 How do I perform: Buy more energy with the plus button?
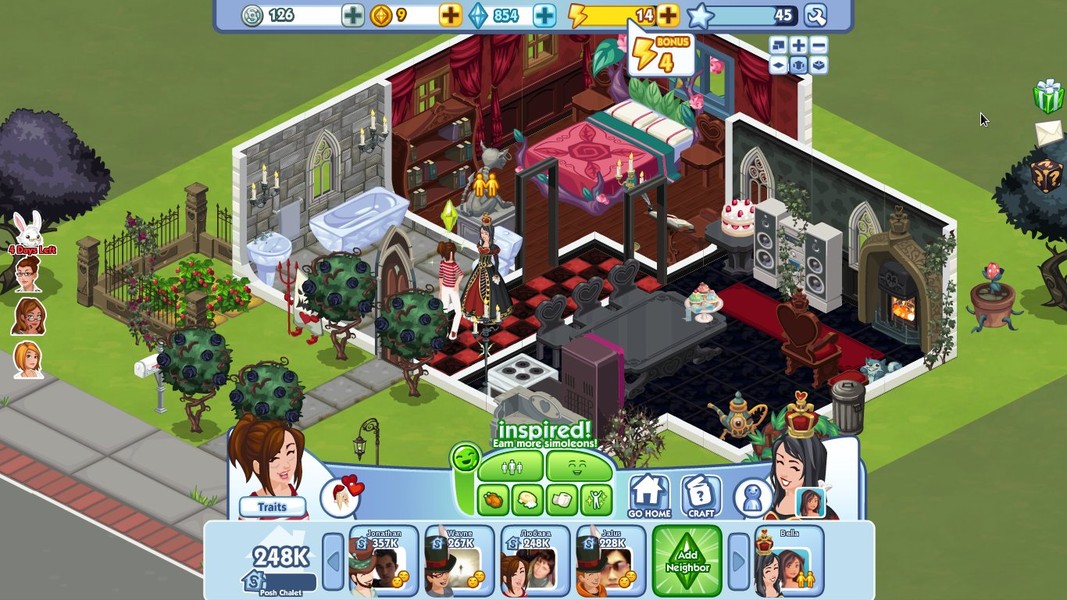point(667,15)
